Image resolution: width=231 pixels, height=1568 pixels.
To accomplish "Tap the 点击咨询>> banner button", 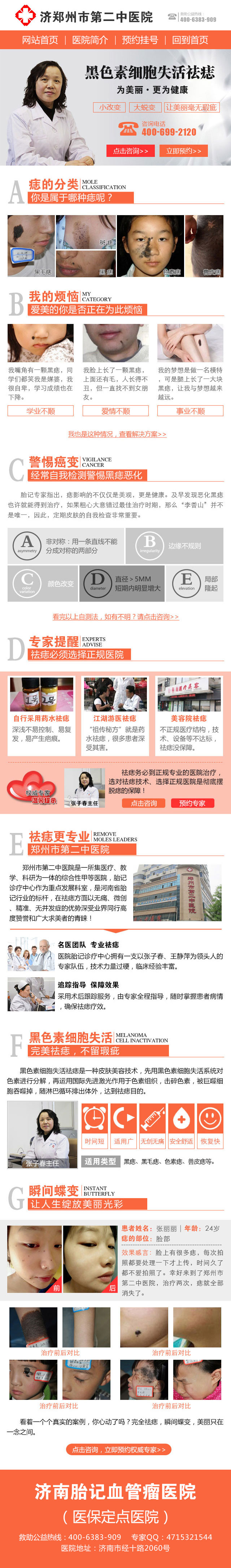I will pos(130,150).
